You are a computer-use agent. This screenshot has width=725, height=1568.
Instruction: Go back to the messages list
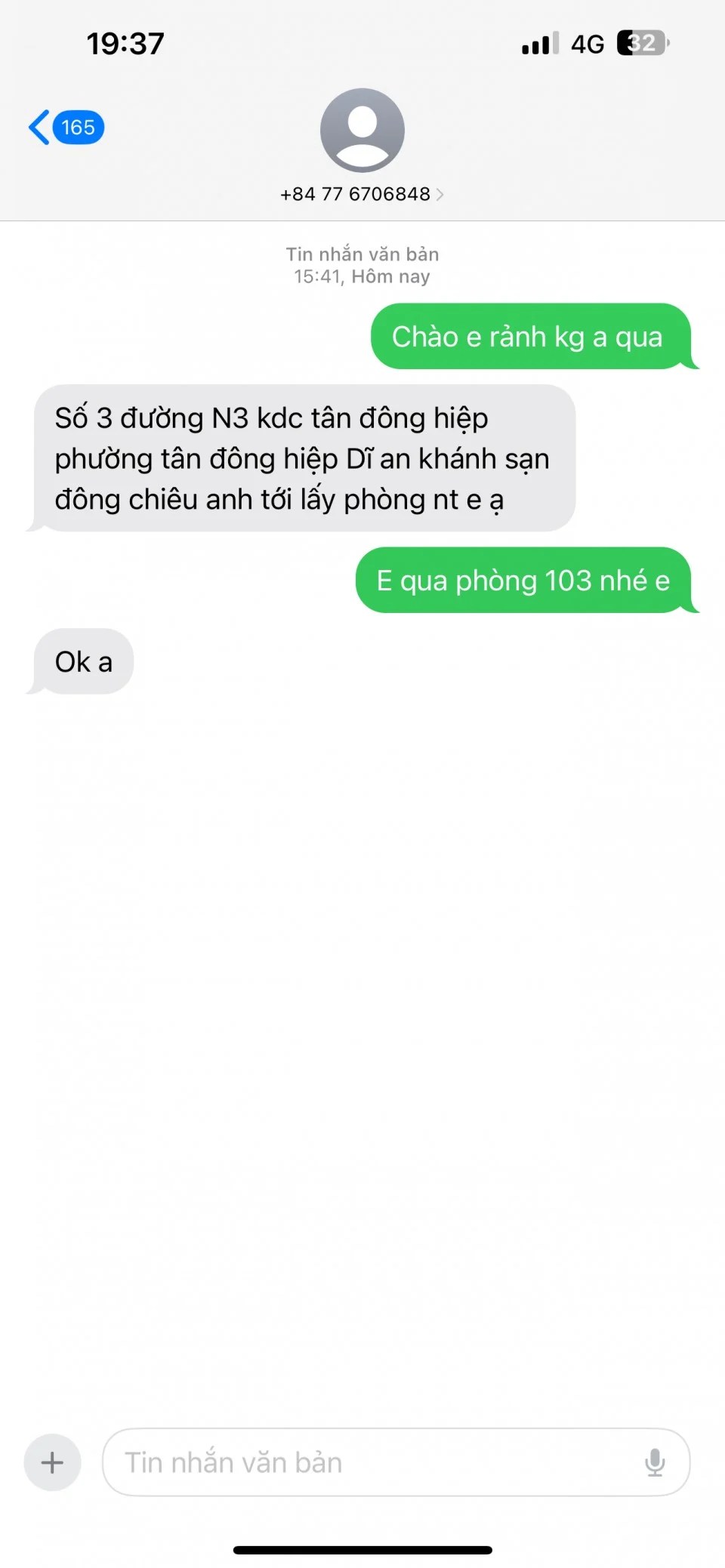[64, 127]
